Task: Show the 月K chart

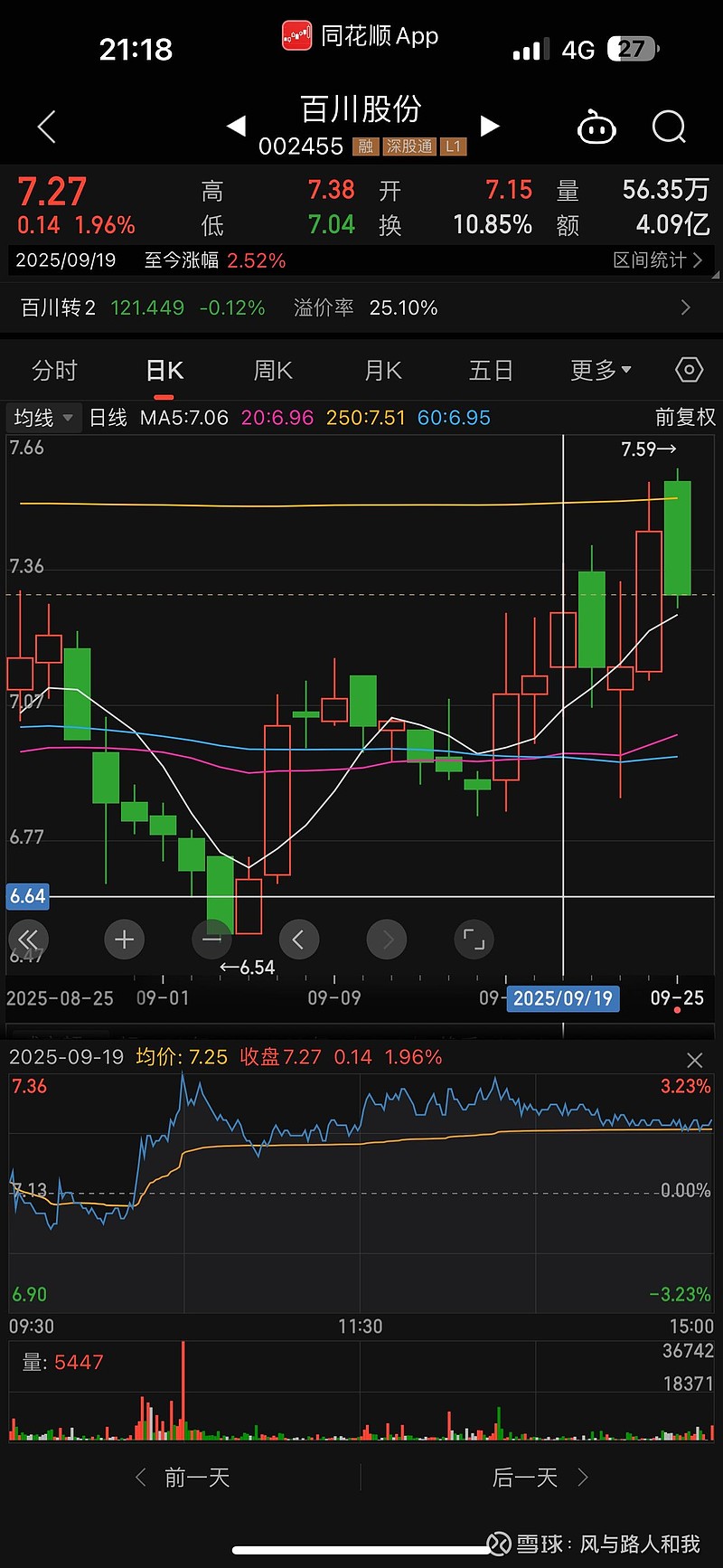Action: pyautogui.click(x=382, y=371)
